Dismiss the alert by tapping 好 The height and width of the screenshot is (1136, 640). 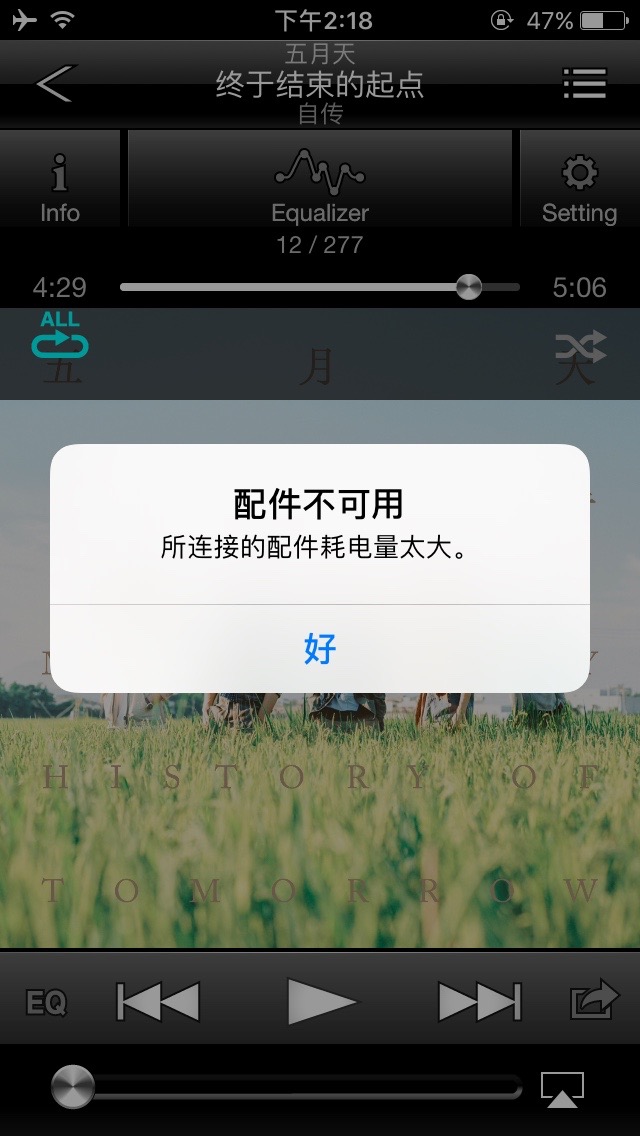(320, 649)
